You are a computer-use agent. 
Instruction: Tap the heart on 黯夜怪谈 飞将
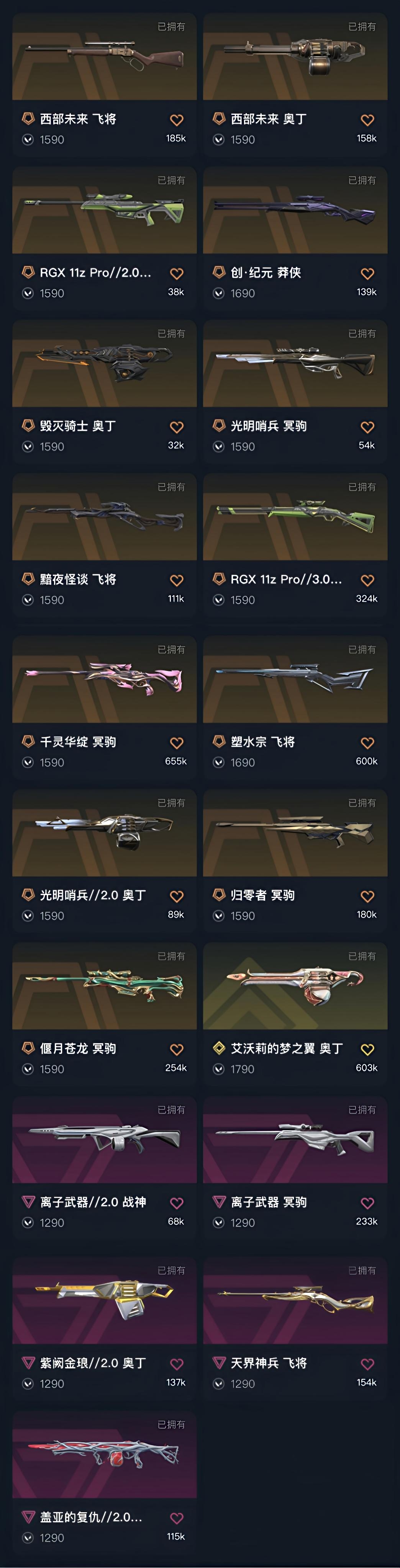tap(177, 580)
